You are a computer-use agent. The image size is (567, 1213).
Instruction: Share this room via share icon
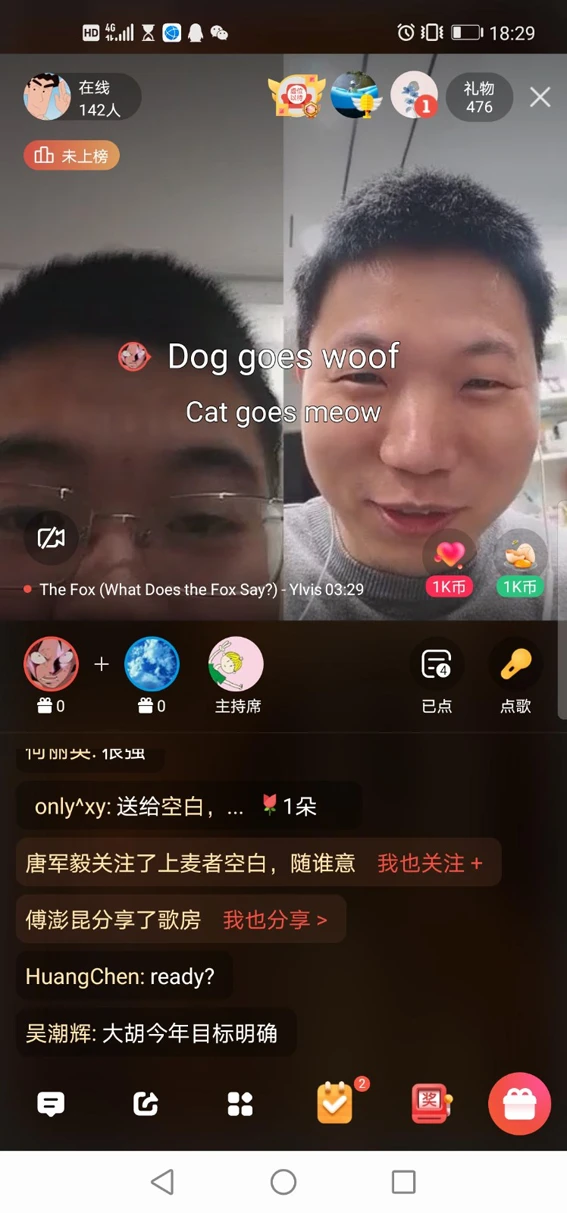[146, 1104]
